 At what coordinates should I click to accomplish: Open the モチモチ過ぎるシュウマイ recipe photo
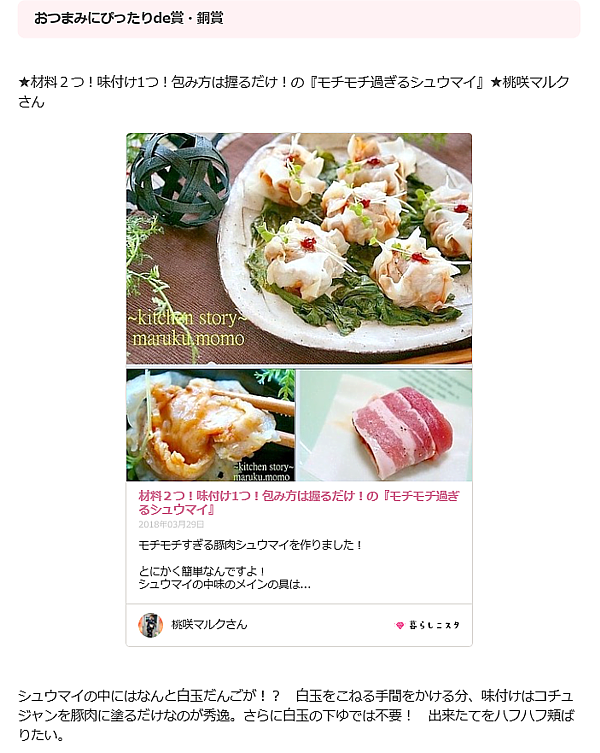point(298,249)
